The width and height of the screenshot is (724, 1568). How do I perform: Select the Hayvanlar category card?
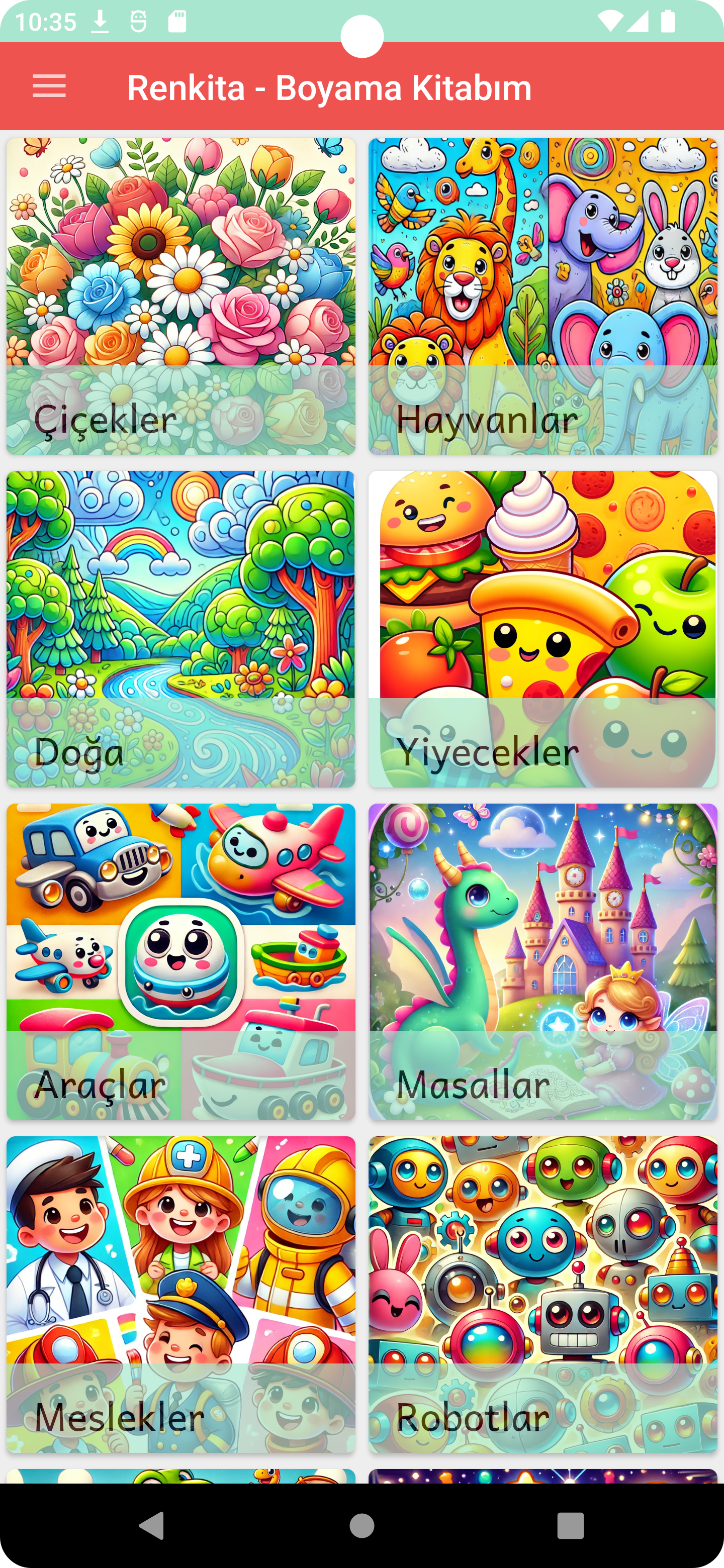pos(542,296)
